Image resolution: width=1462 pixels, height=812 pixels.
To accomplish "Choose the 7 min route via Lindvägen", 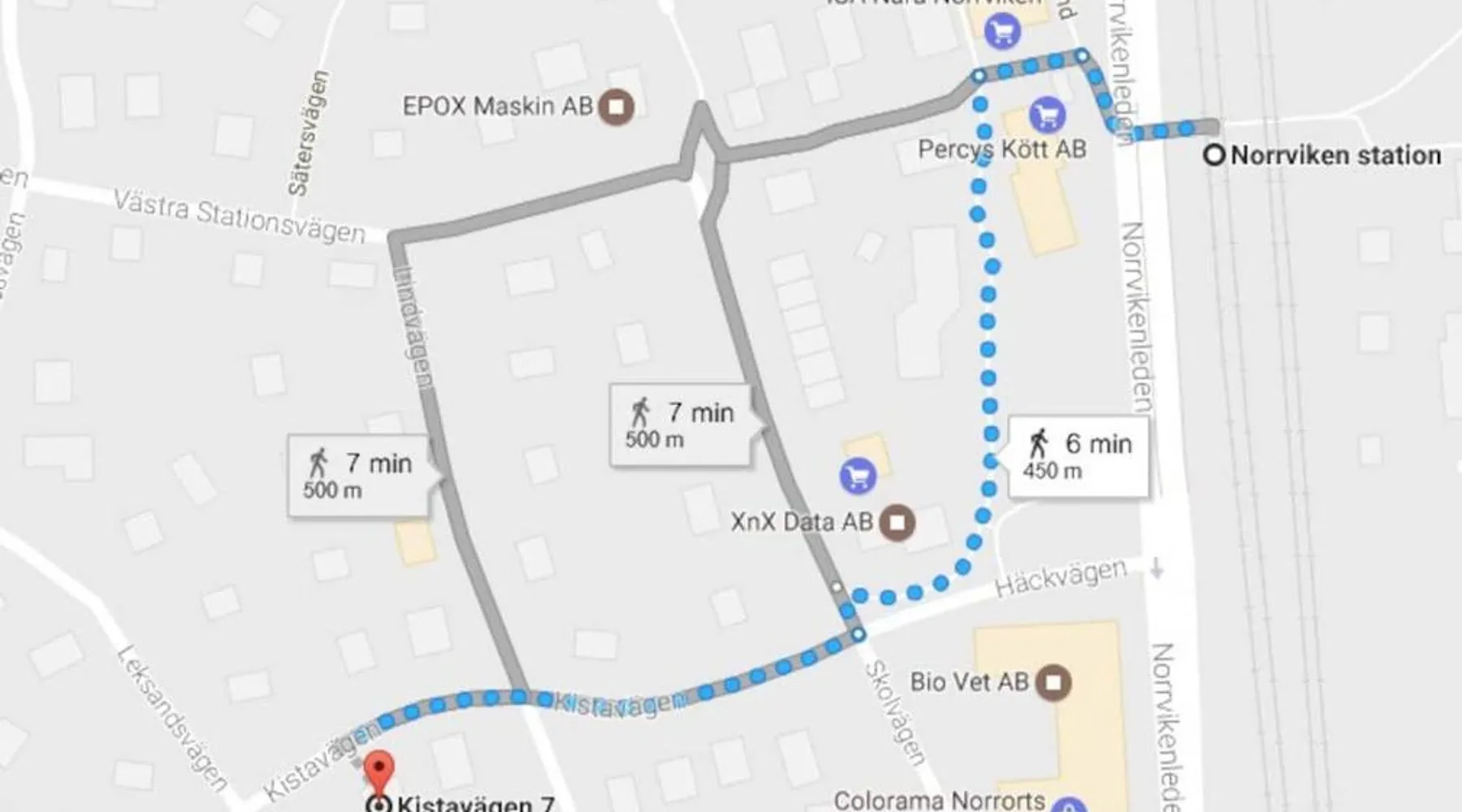I will (358, 476).
